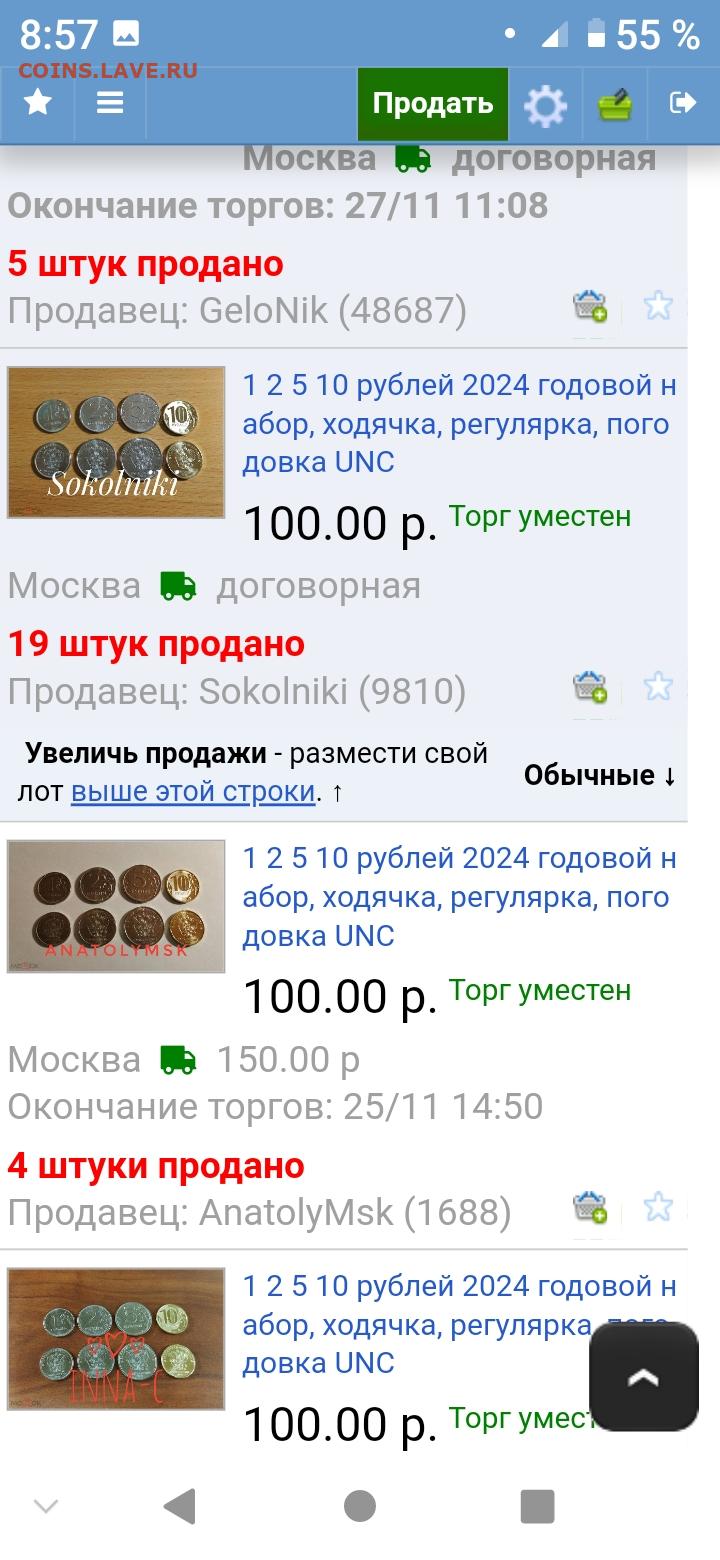Tap the green Продать button
The width and height of the screenshot is (720, 1560).
pos(433,104)
